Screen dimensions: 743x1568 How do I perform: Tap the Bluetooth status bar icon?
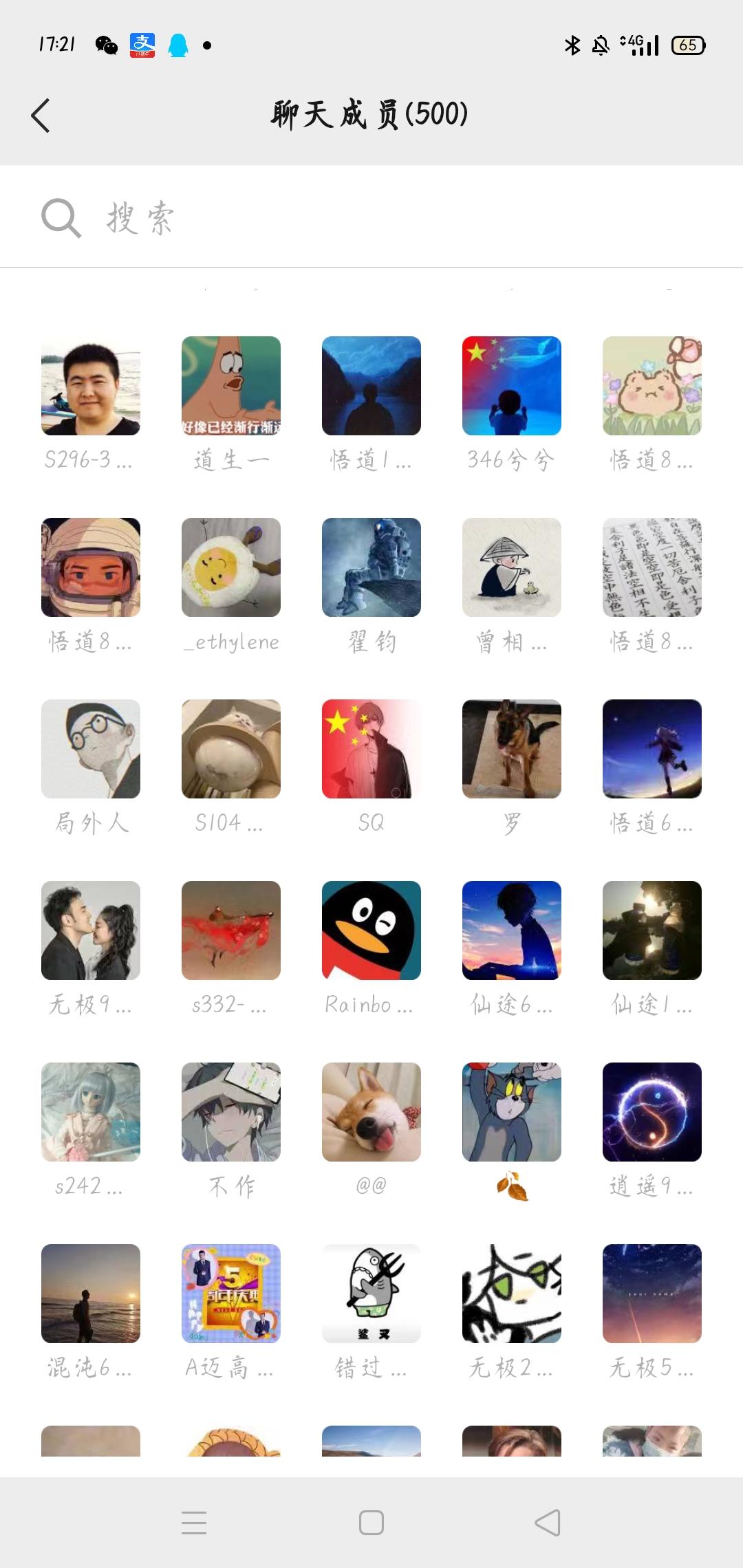pyautogui.click(x=572, y=45)
